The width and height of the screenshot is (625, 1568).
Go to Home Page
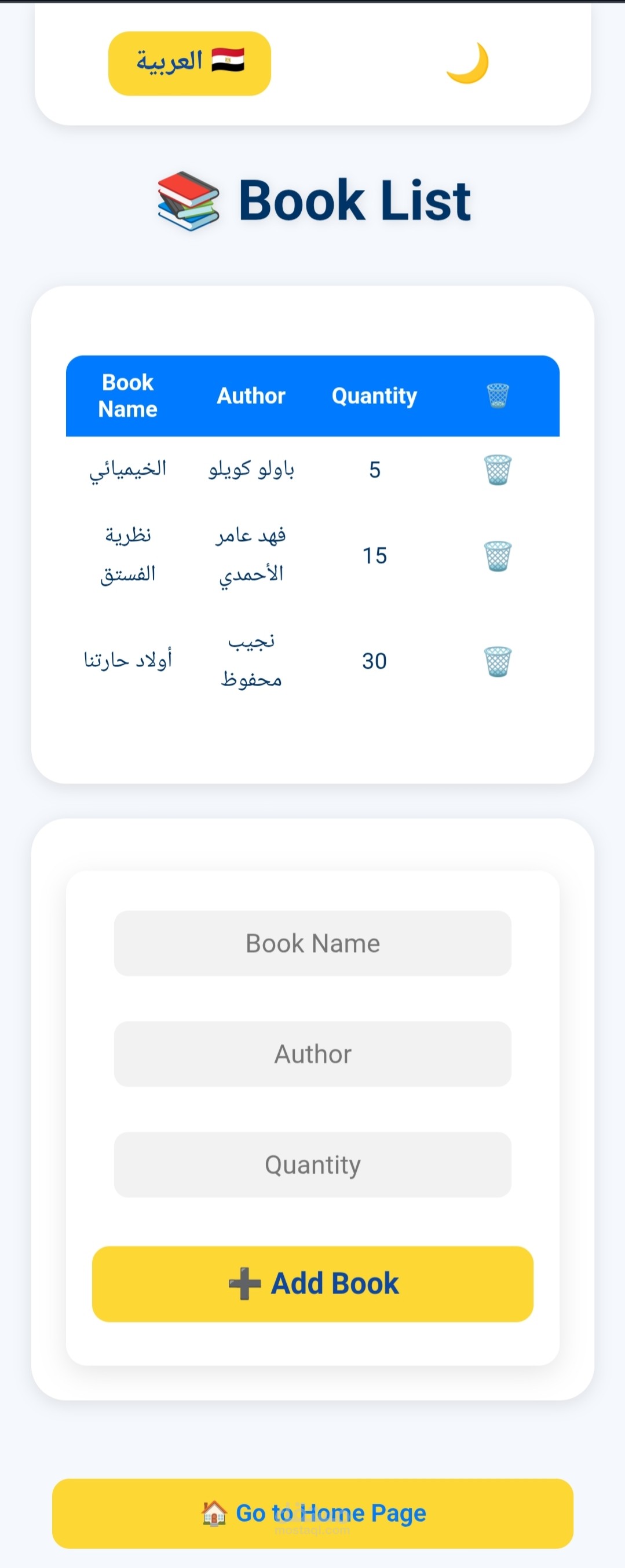[x=313, y=1513]
